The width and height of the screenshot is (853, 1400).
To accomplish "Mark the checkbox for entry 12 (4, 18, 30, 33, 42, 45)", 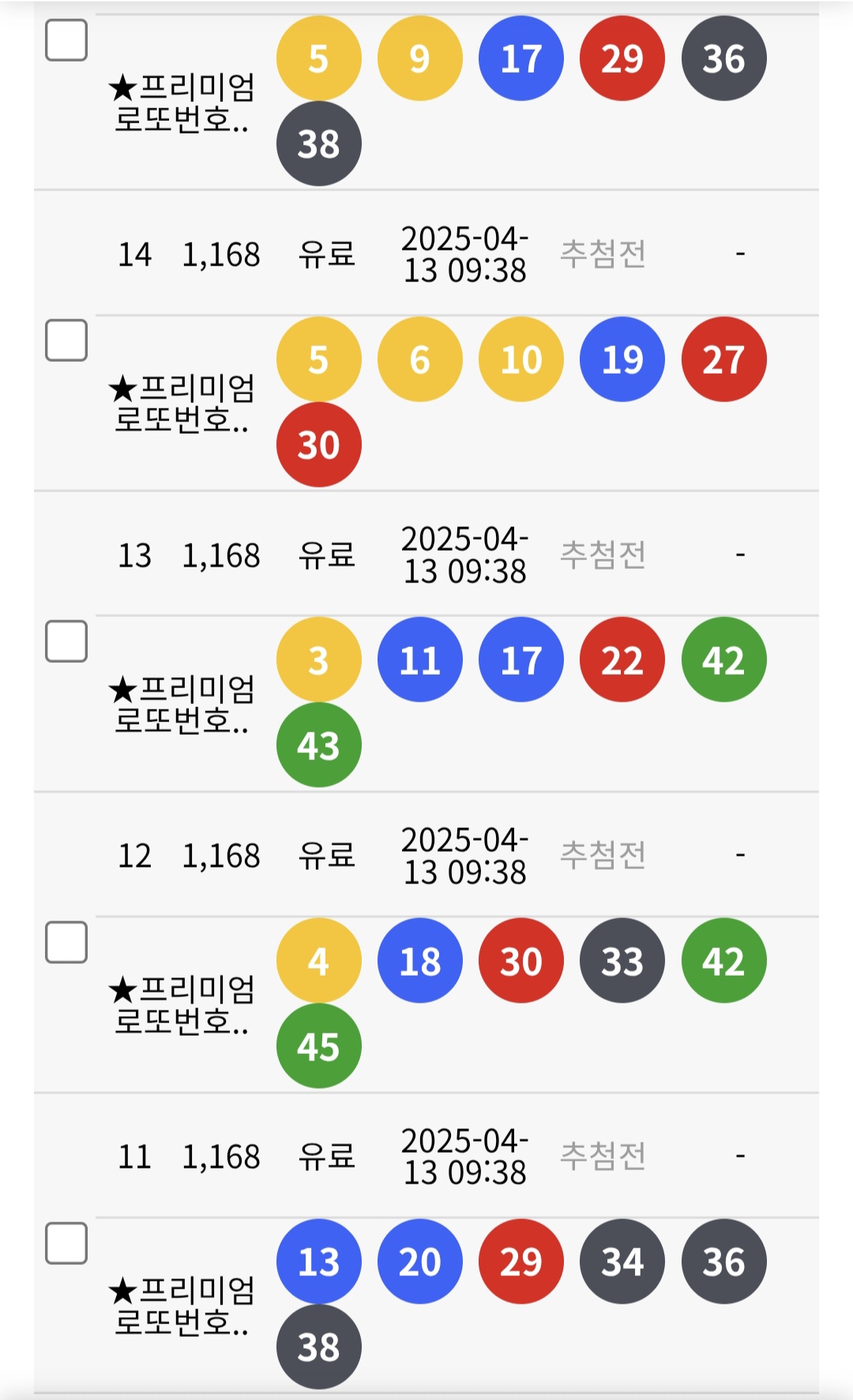I will 66,942.
